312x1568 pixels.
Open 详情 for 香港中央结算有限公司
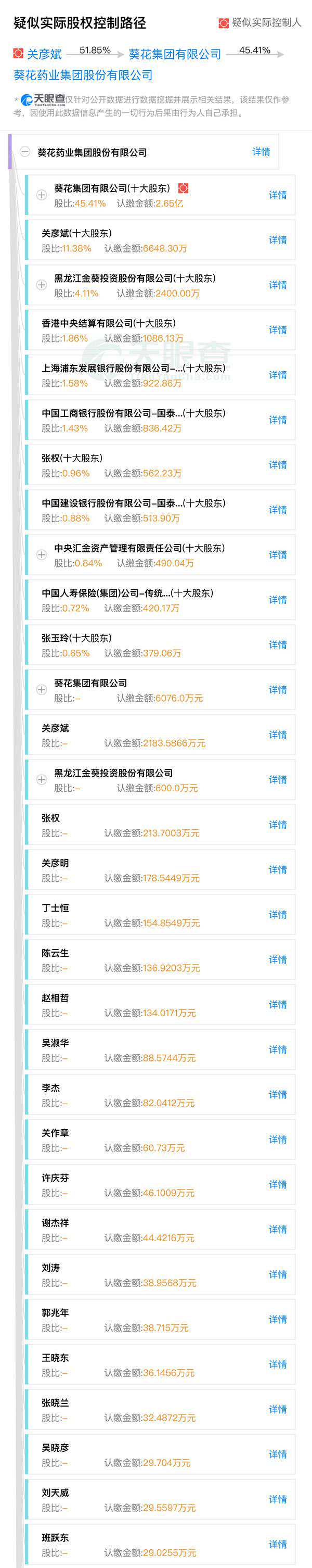tap(277, 330)
